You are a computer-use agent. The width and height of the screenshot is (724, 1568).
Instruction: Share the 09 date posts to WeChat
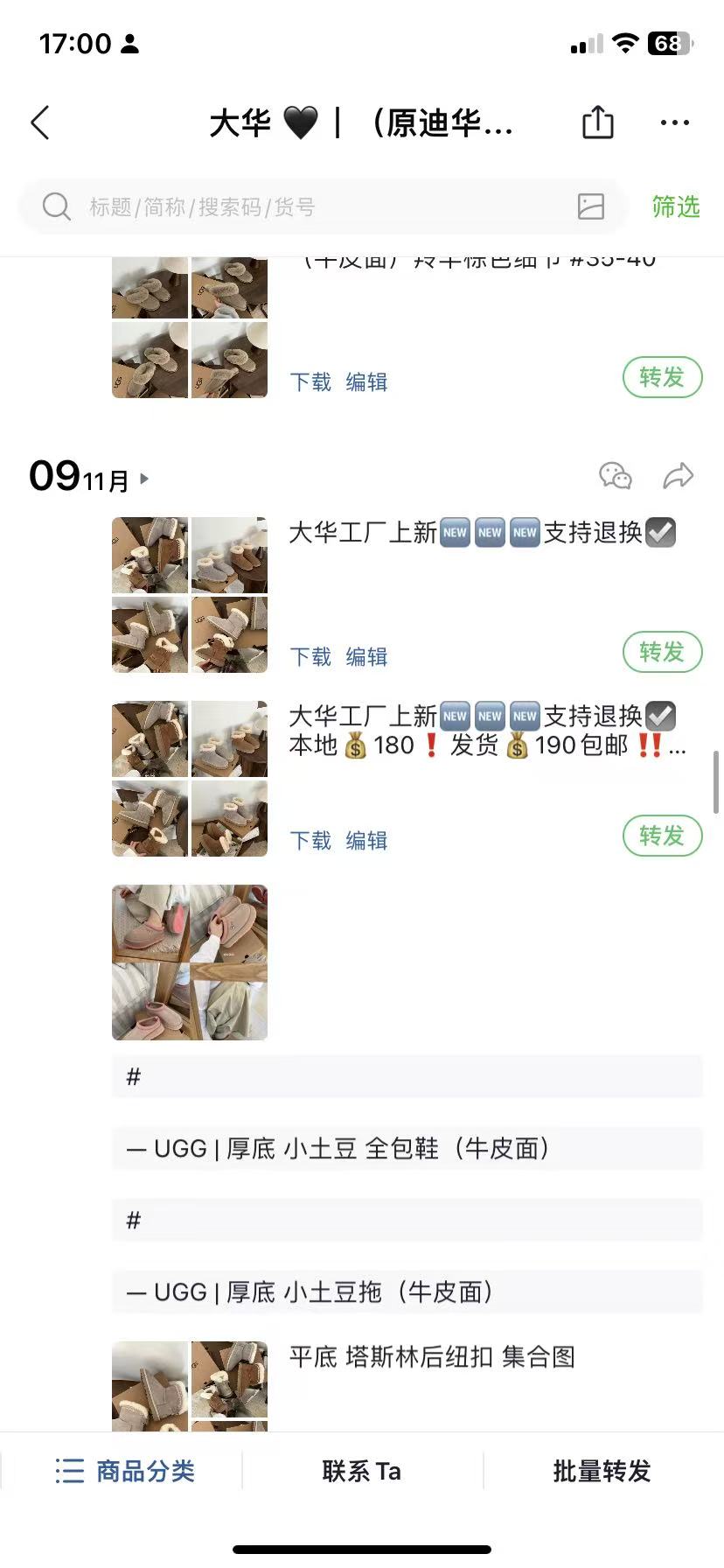(615, 476)
